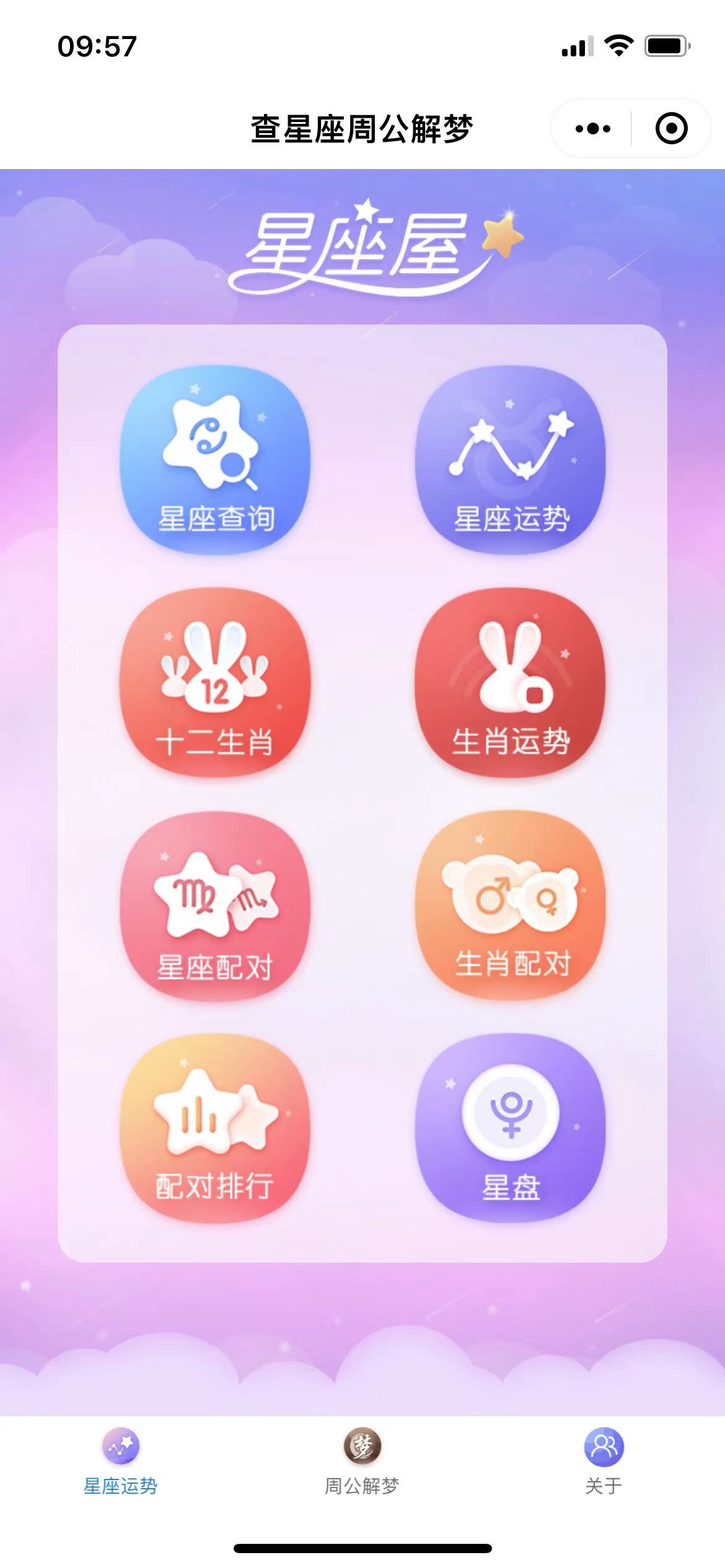725x1568 pixels.
Task: Open the 星盘 astrolabe chart
Action: click(510, 1128)
